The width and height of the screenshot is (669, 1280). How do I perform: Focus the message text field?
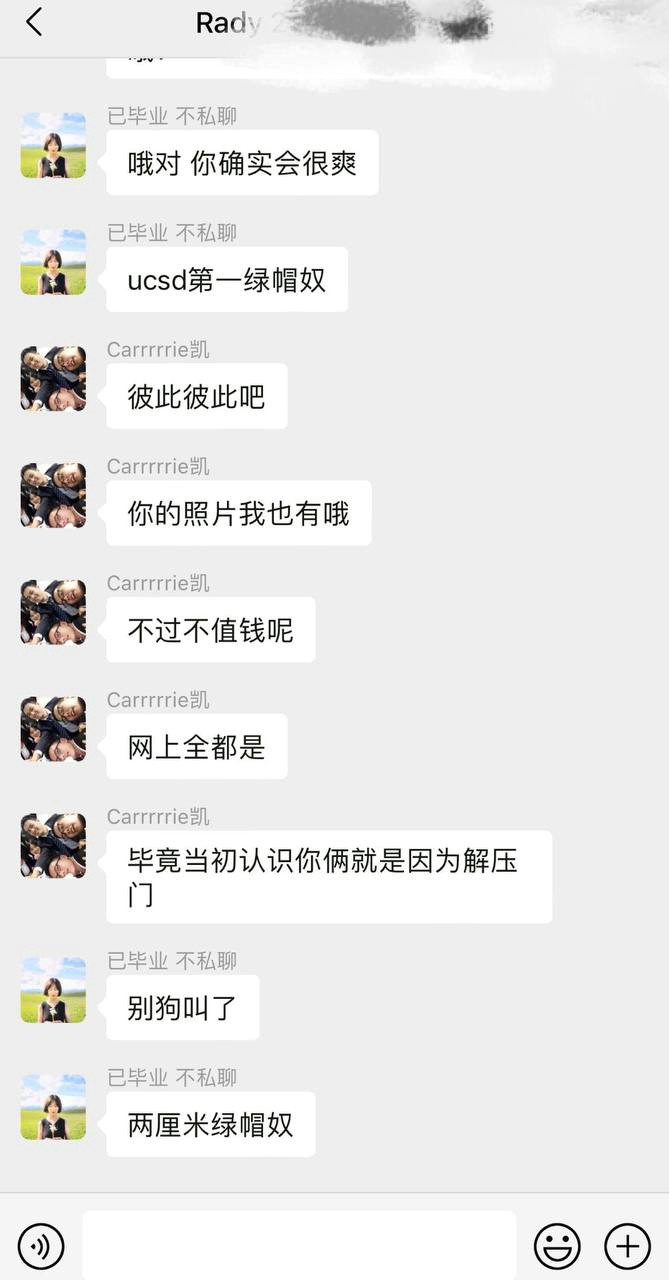[298, 1245]
